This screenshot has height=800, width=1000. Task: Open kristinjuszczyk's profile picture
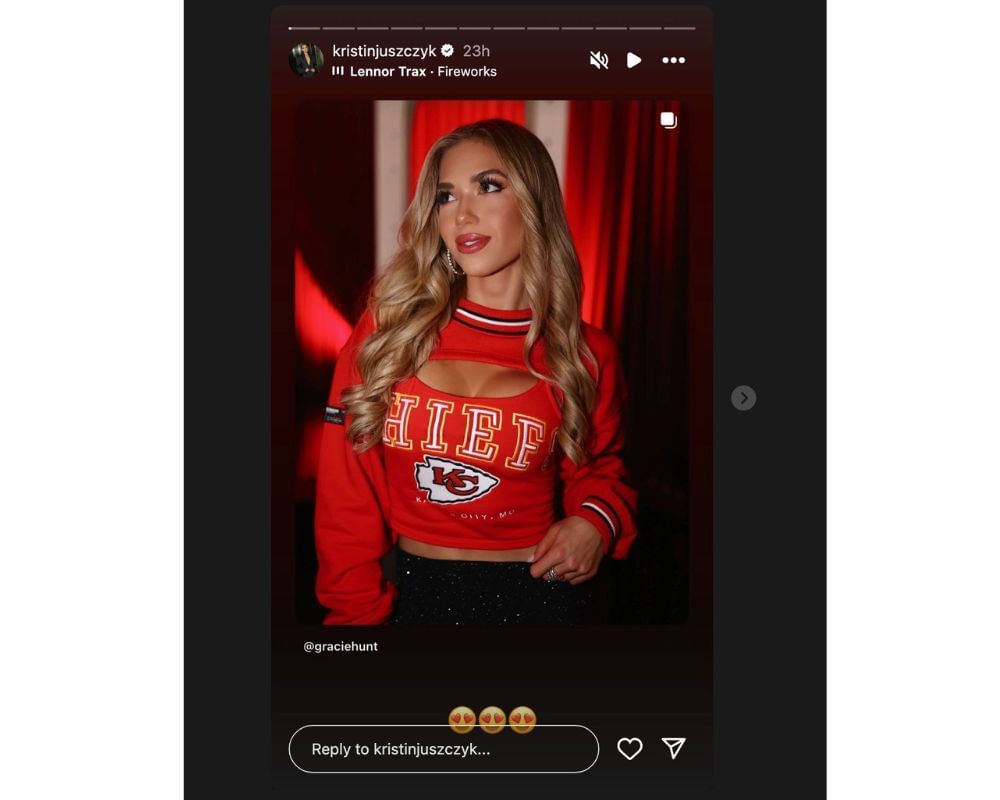(306, 60)
